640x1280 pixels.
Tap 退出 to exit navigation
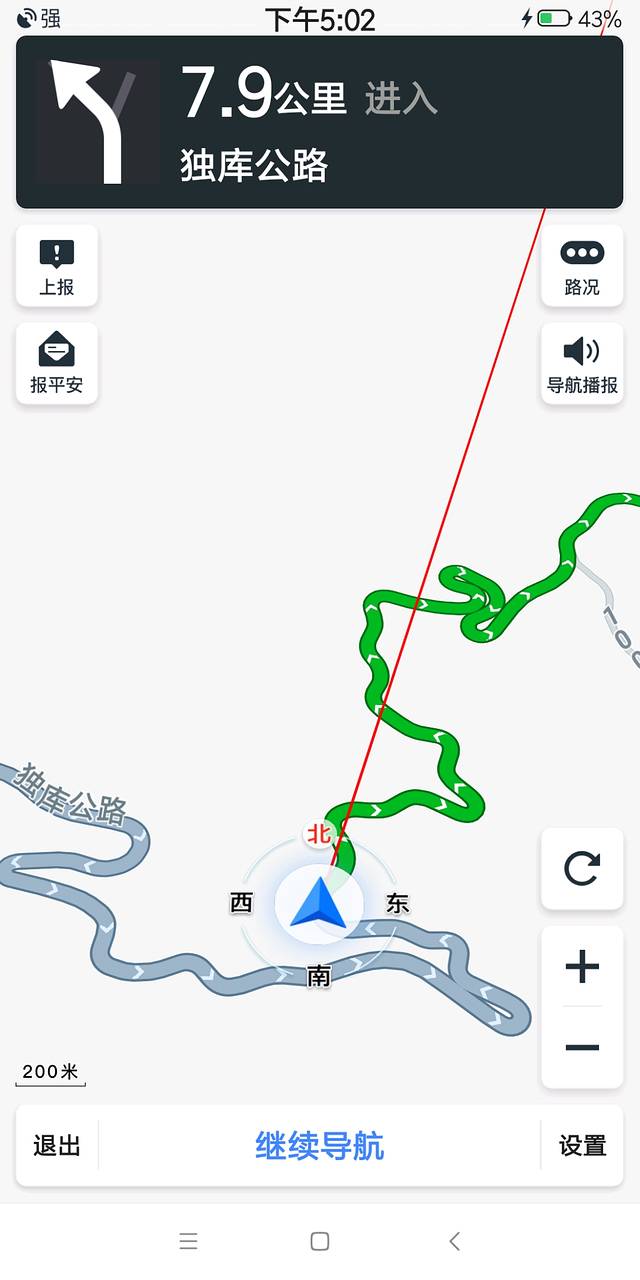[57, 1146]
